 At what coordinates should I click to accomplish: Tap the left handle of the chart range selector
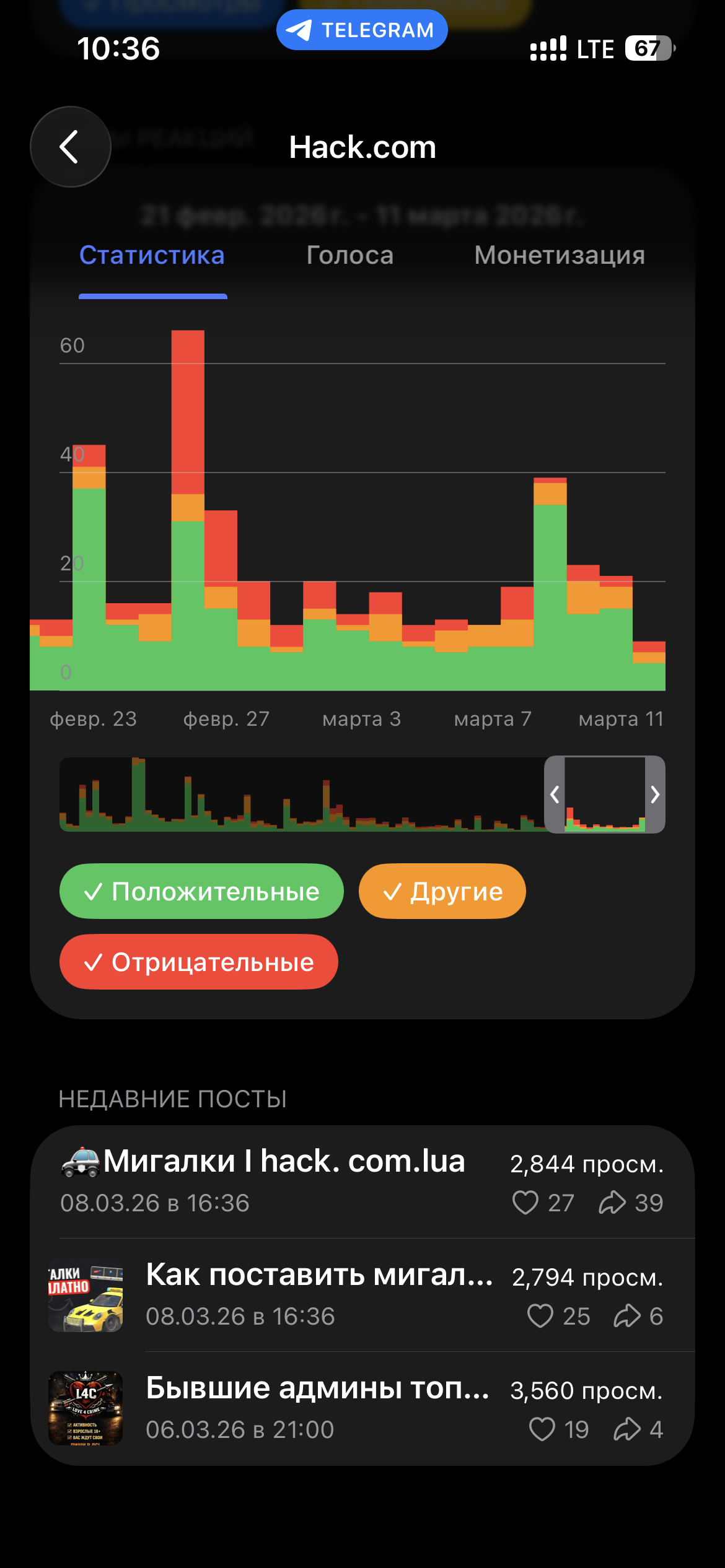pyautogui.click(x=555, y=795)
